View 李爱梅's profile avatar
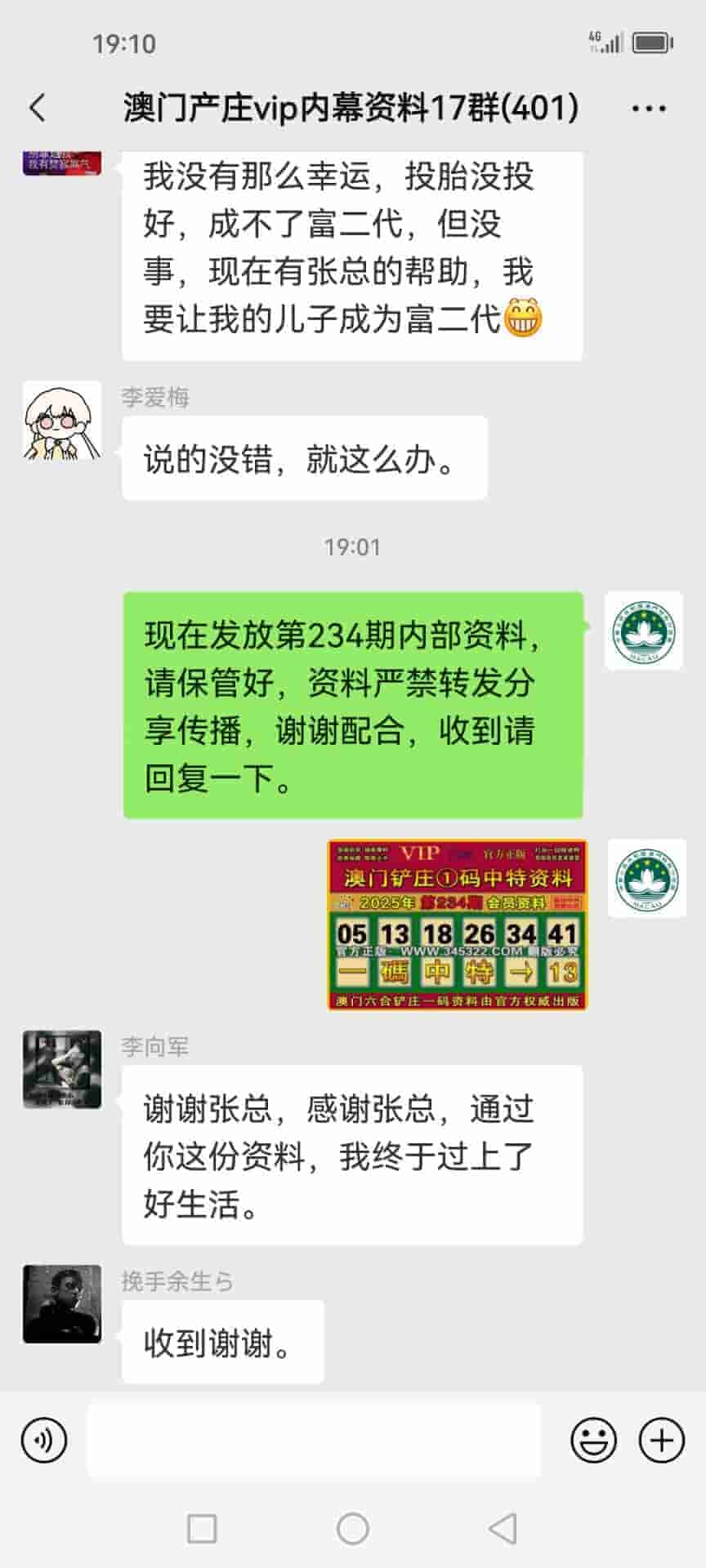706x1568 pixels. [x=62, y=420]
